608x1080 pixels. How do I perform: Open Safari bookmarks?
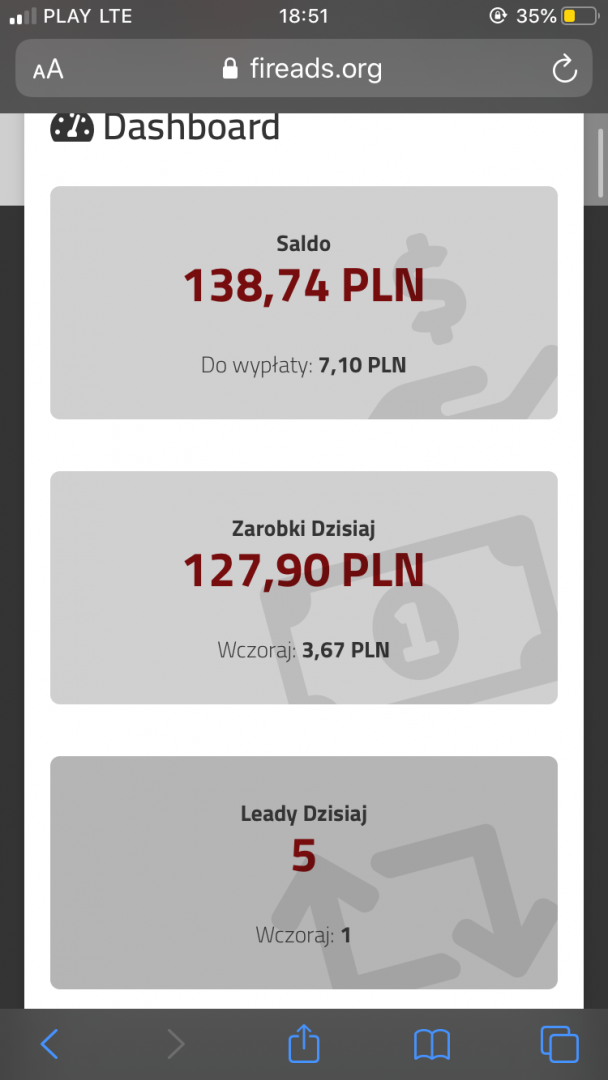pyautogui.click(x=431, y=1044)
